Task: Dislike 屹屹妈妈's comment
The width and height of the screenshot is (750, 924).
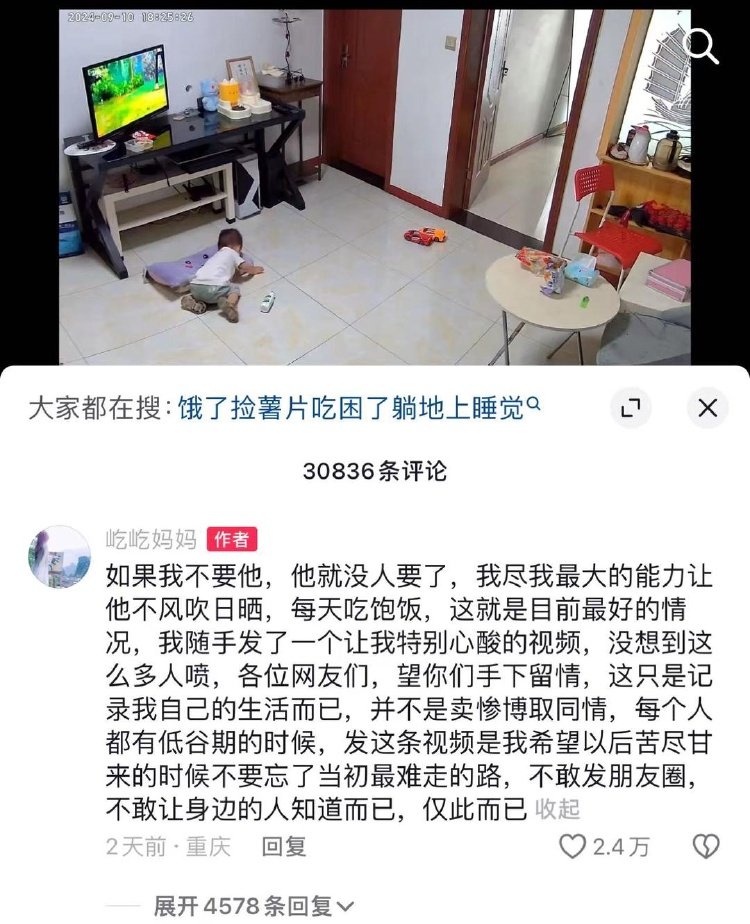Action: pos(706,847)
